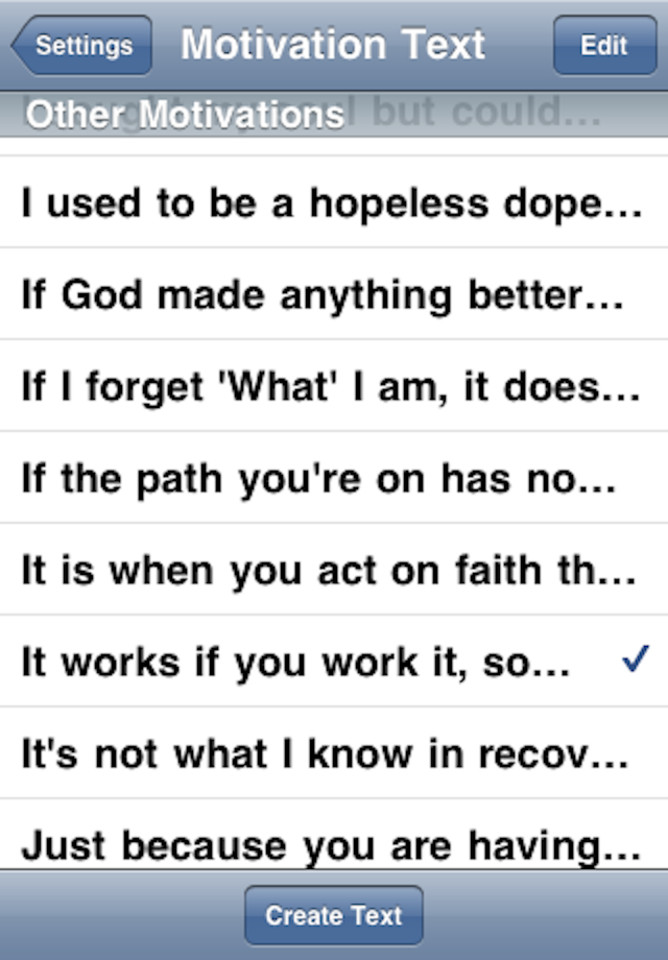668x960 pixels.
Task: Pick 'If the path you're on' motivation
Action: (x=330, y=479)
